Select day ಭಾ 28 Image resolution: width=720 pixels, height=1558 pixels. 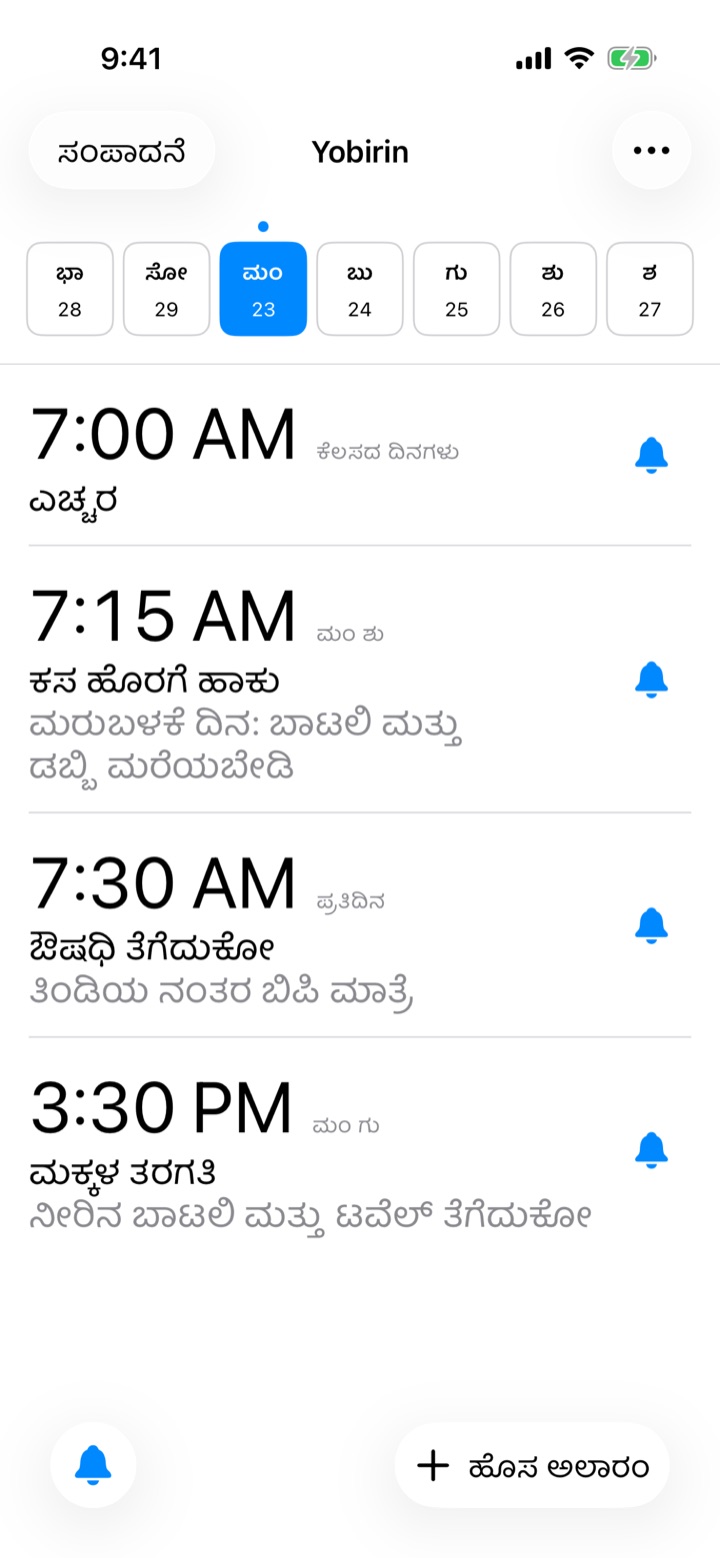point(69,289)
